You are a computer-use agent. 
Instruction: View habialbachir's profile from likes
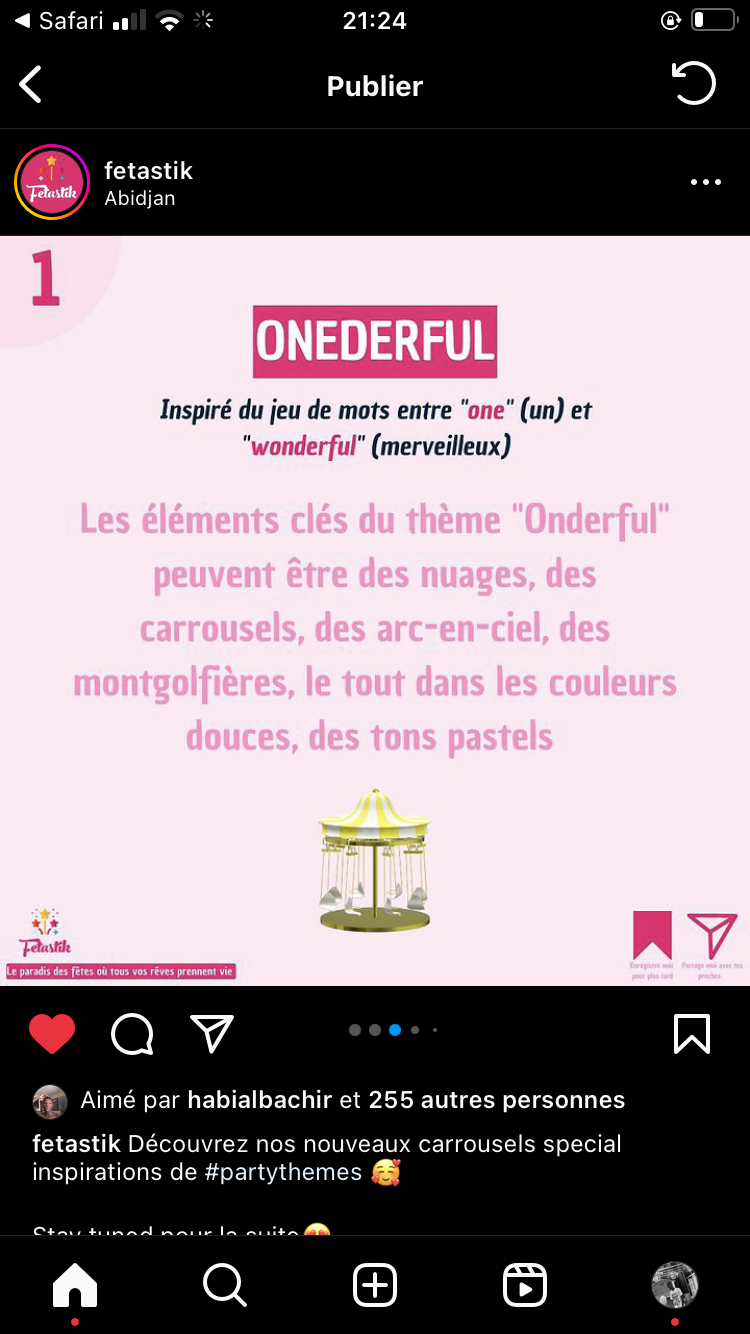tap(260, 1100)
